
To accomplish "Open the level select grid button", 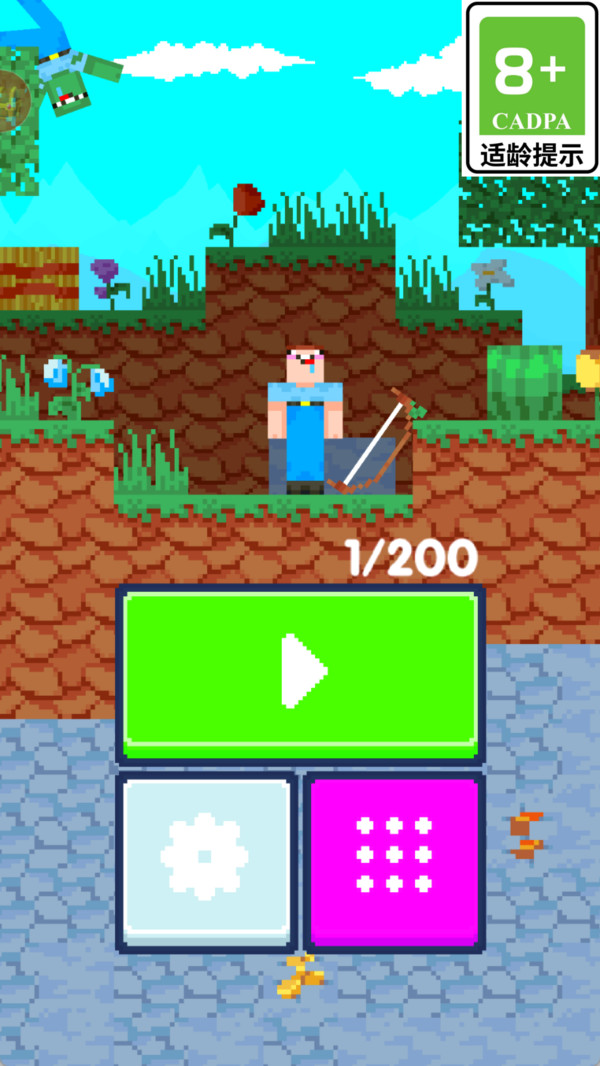I will [394, 858].
